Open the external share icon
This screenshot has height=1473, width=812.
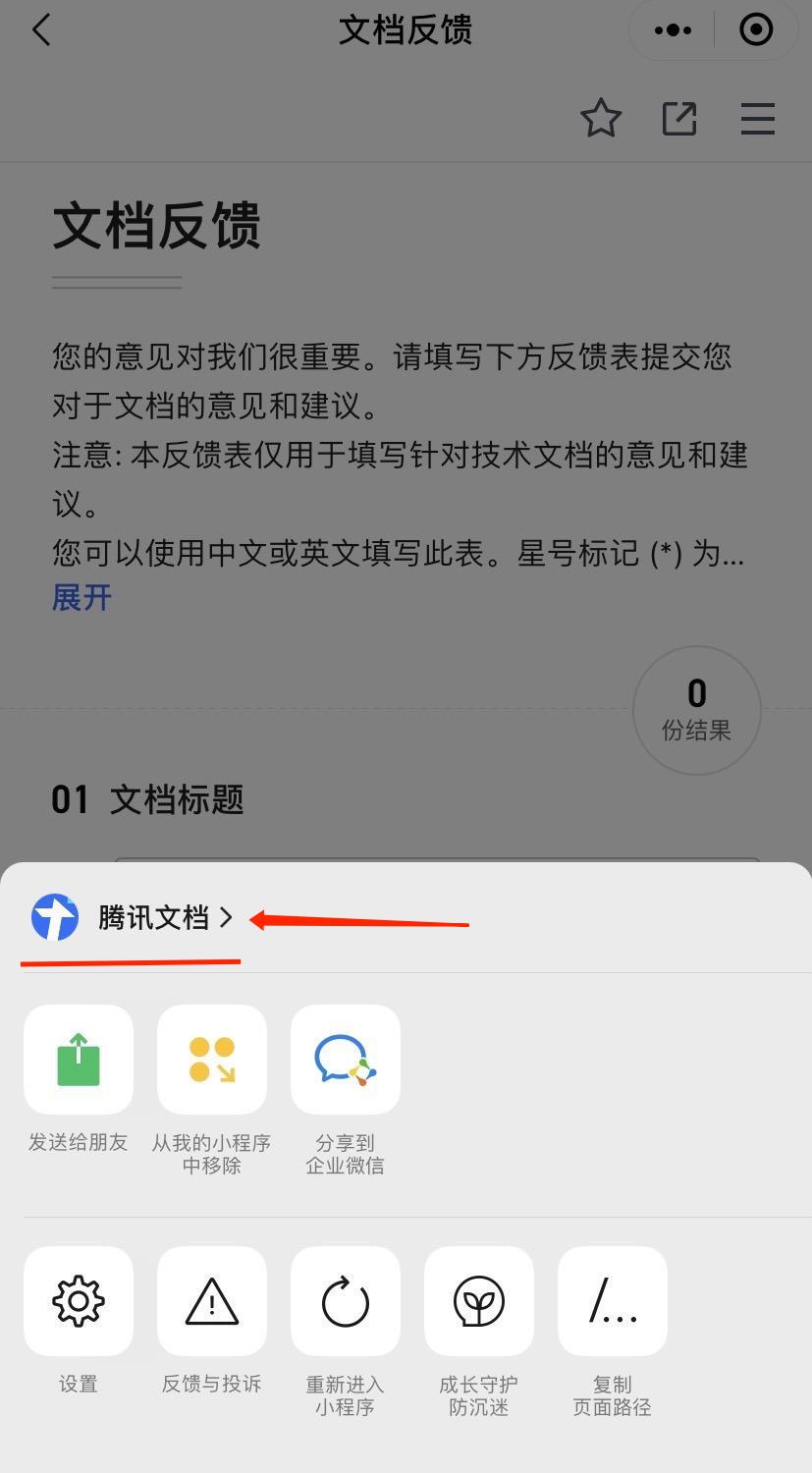tap(679, 119)
